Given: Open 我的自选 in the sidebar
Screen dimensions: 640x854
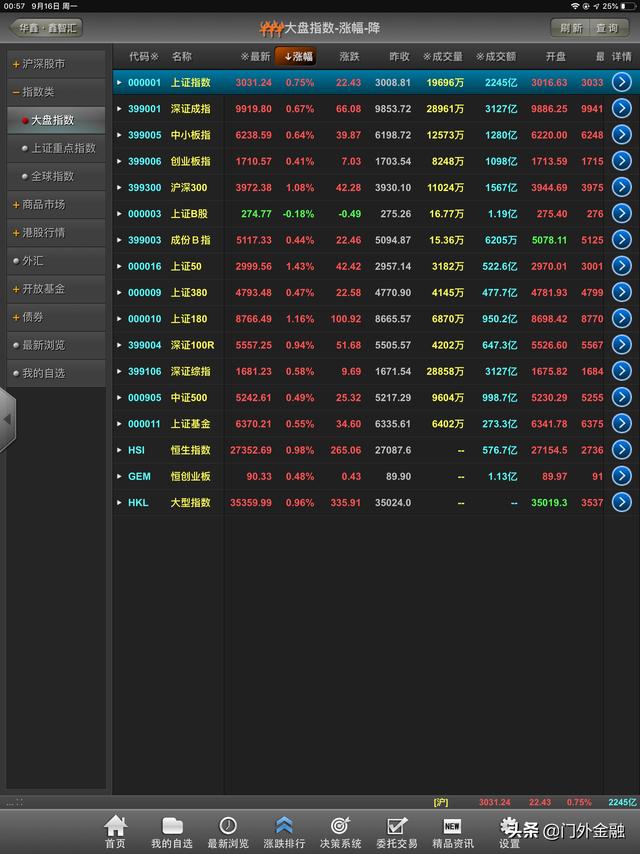Looking at the screenshot, I should click(52, 372).
